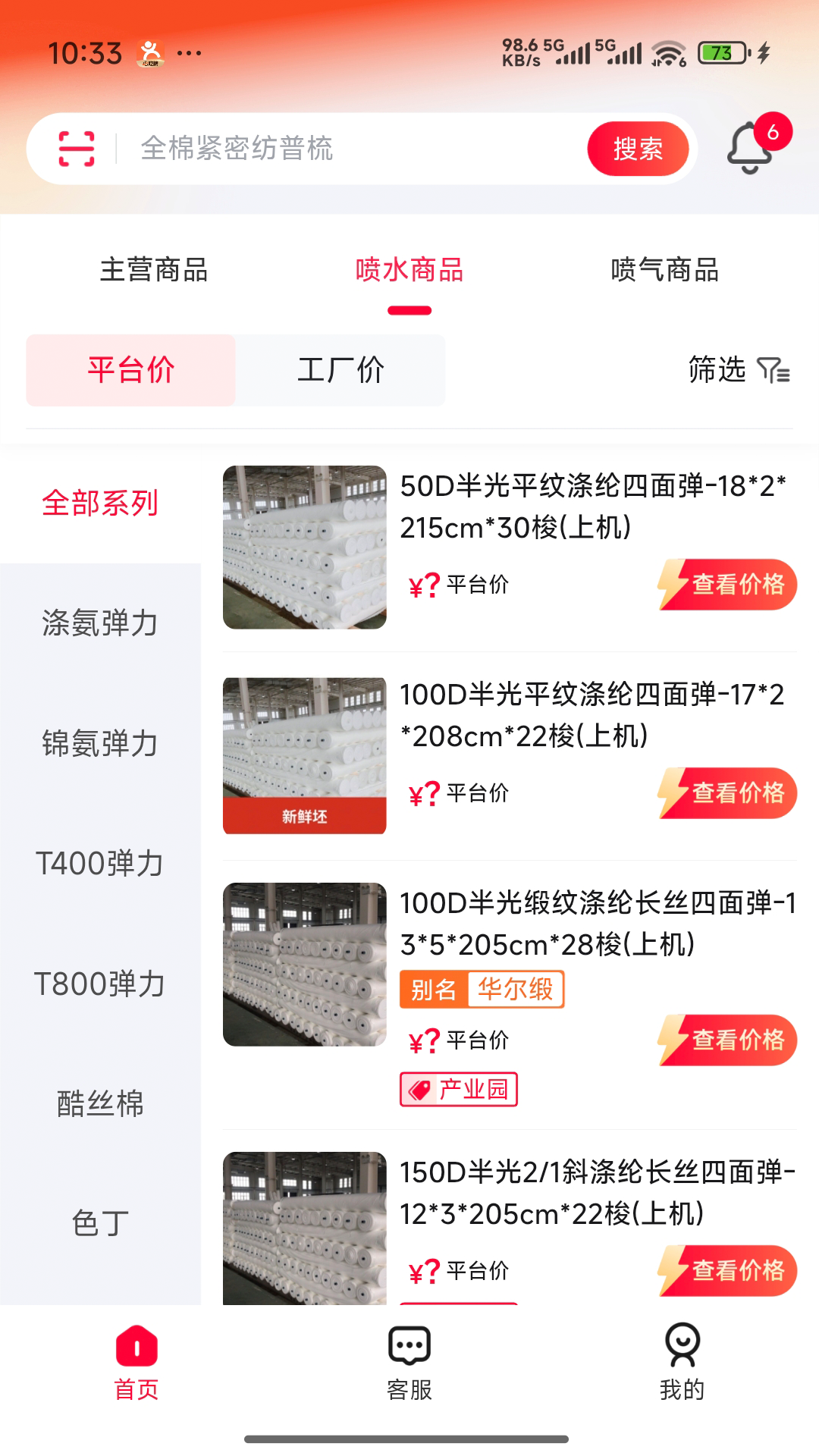Image resolution: width=819 pixels, height=1456 pixels.
Task: Select the 工厂价 price option
Action: 340,370
